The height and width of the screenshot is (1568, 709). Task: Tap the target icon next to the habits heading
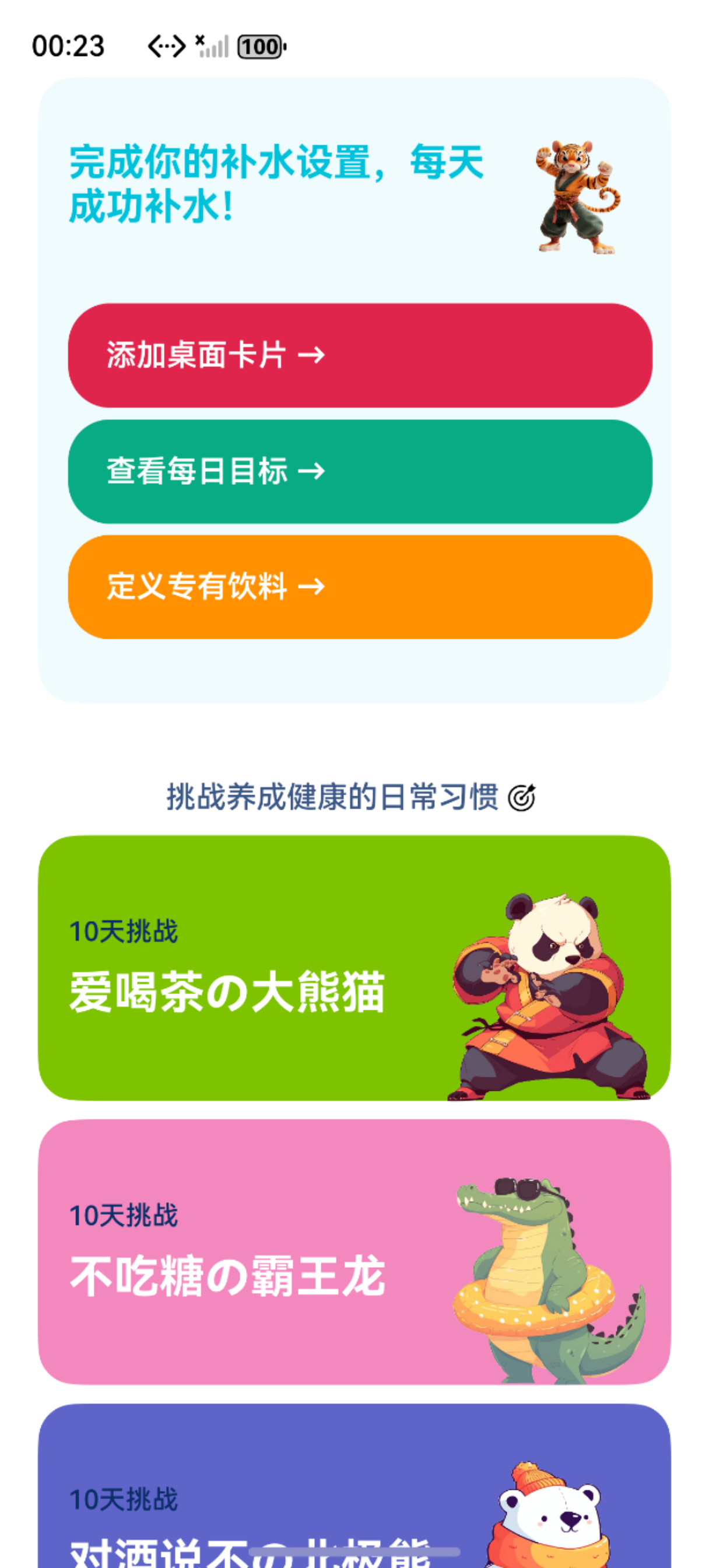click(x=522, y=798)
